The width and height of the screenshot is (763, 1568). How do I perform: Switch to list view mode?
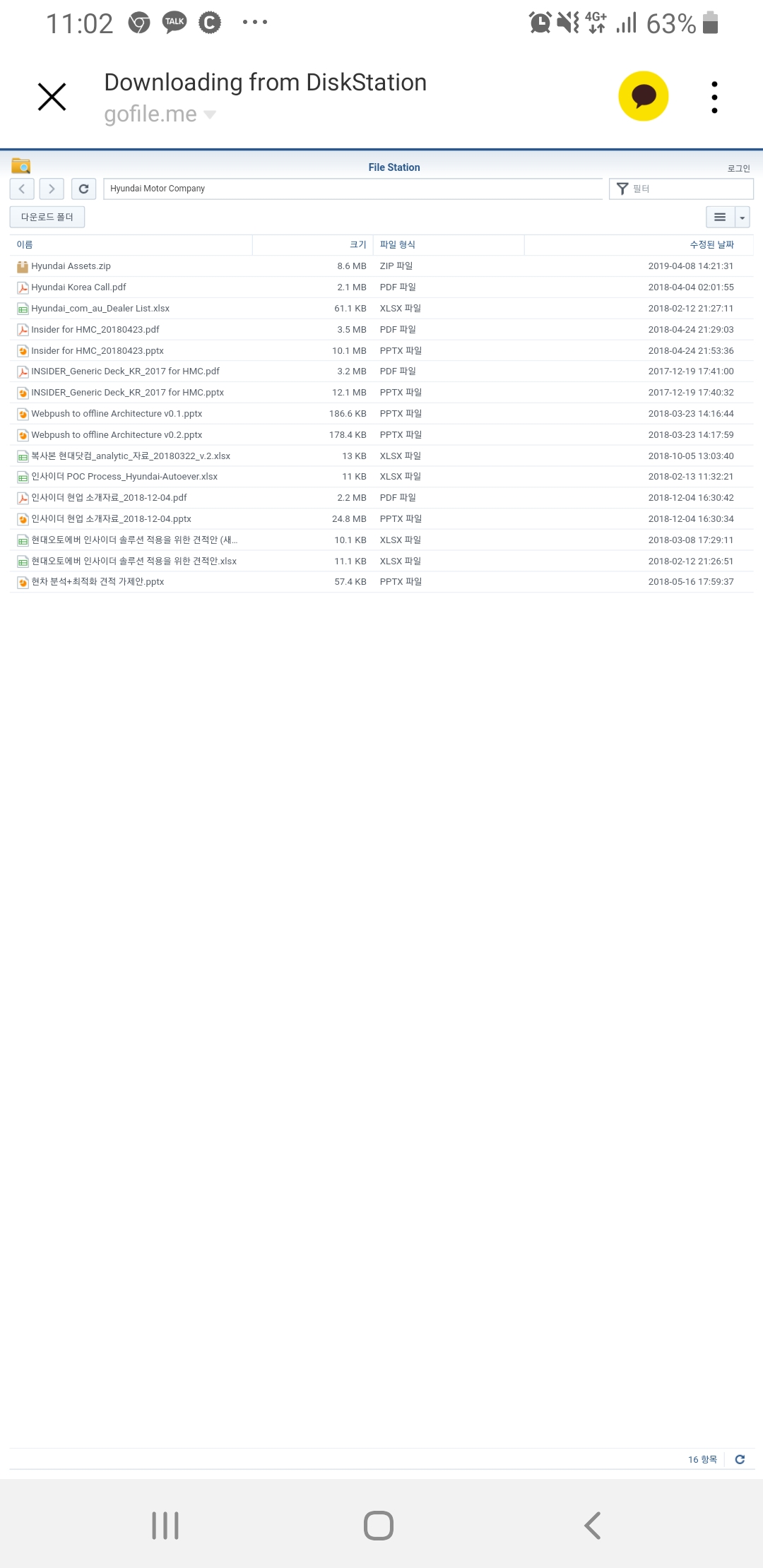point(720,217)
